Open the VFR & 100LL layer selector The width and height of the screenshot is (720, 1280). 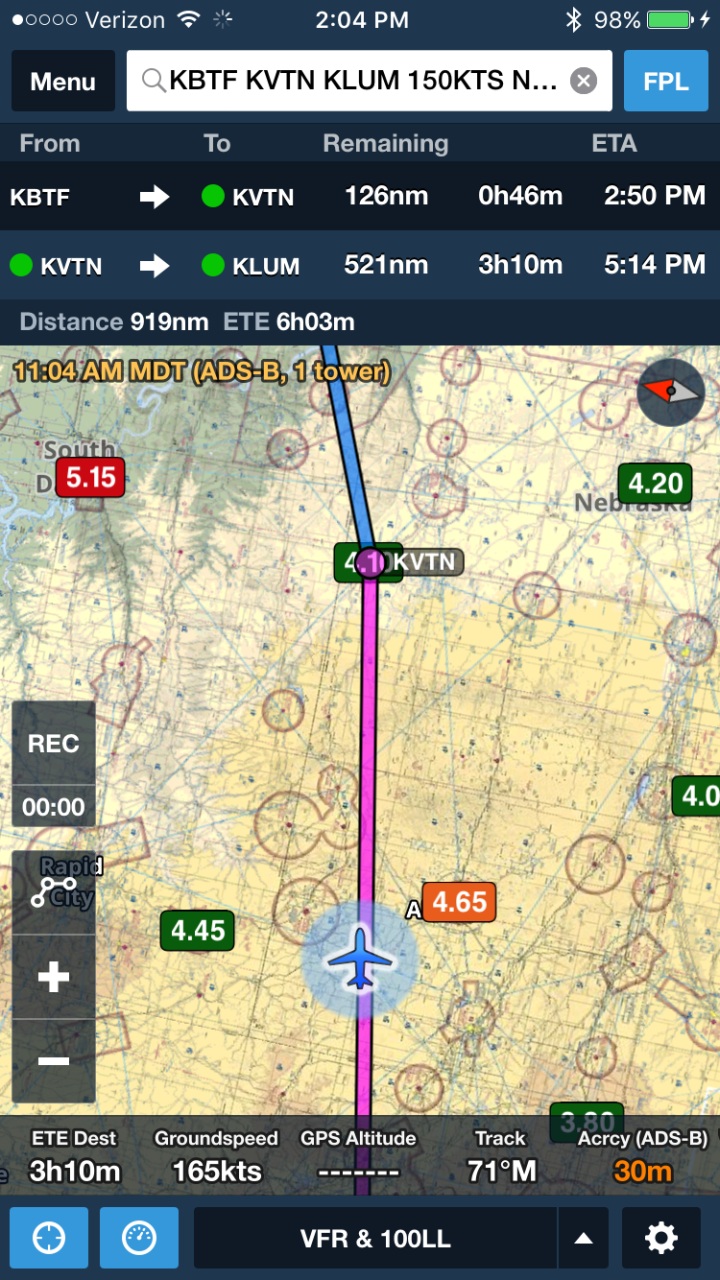(x=375, y=1238)
